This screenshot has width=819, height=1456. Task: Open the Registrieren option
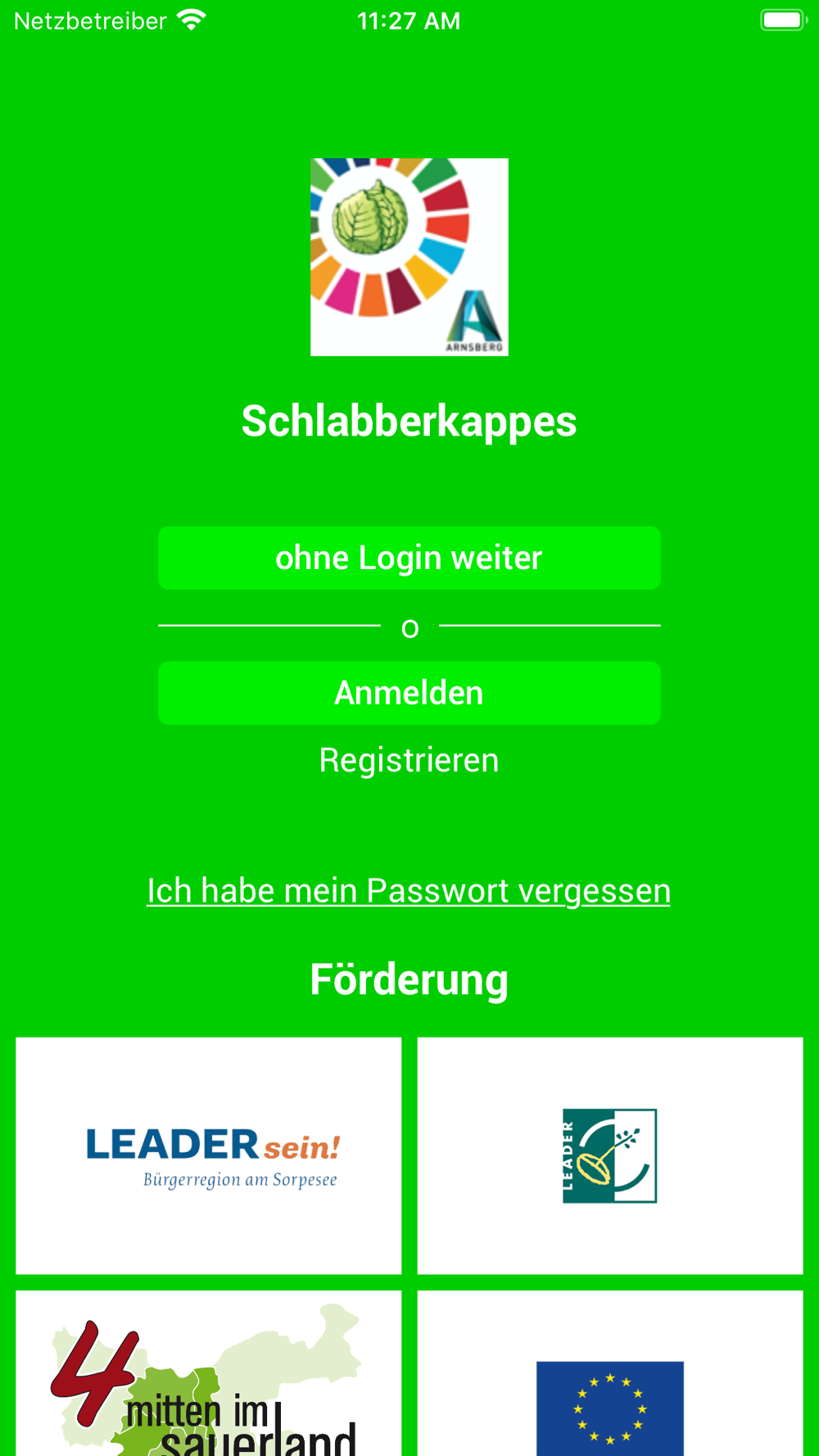click(x=409, y=760)
